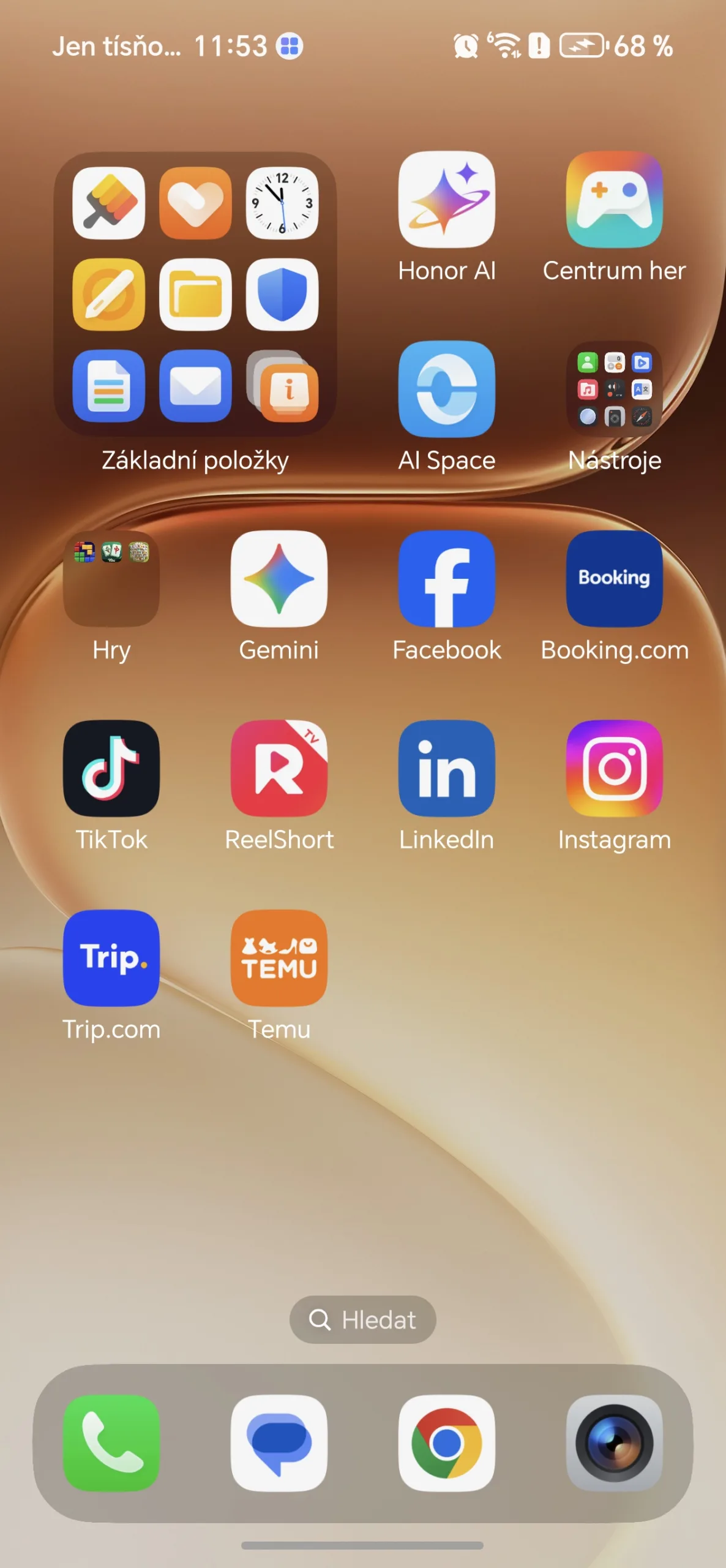Screen dimensions: 726x1568
Task: Launch Centrum her game center
Action: click(x=614, y=200)
